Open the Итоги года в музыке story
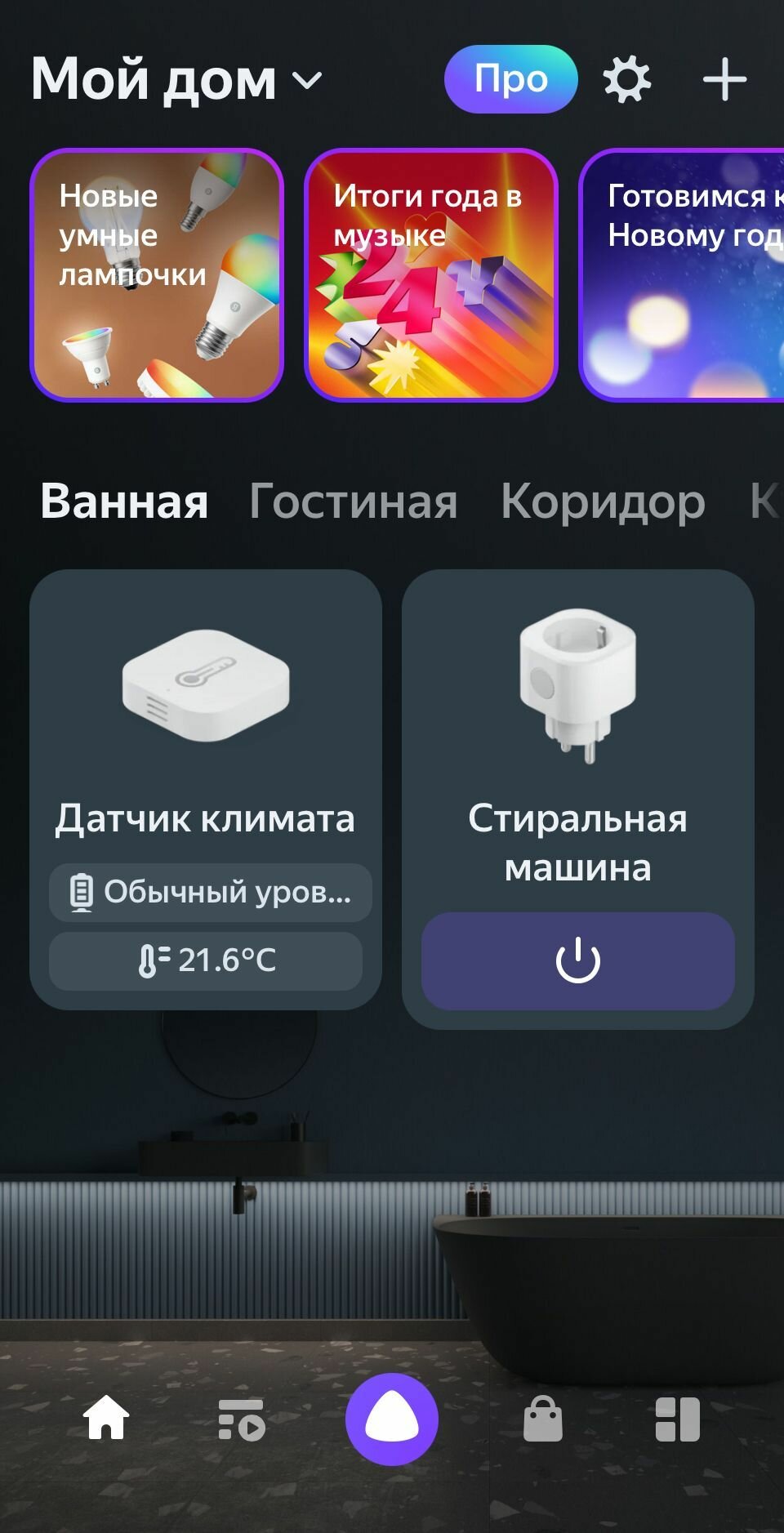The height and width of the screenshot is (1533, 784). click(431, 275)
